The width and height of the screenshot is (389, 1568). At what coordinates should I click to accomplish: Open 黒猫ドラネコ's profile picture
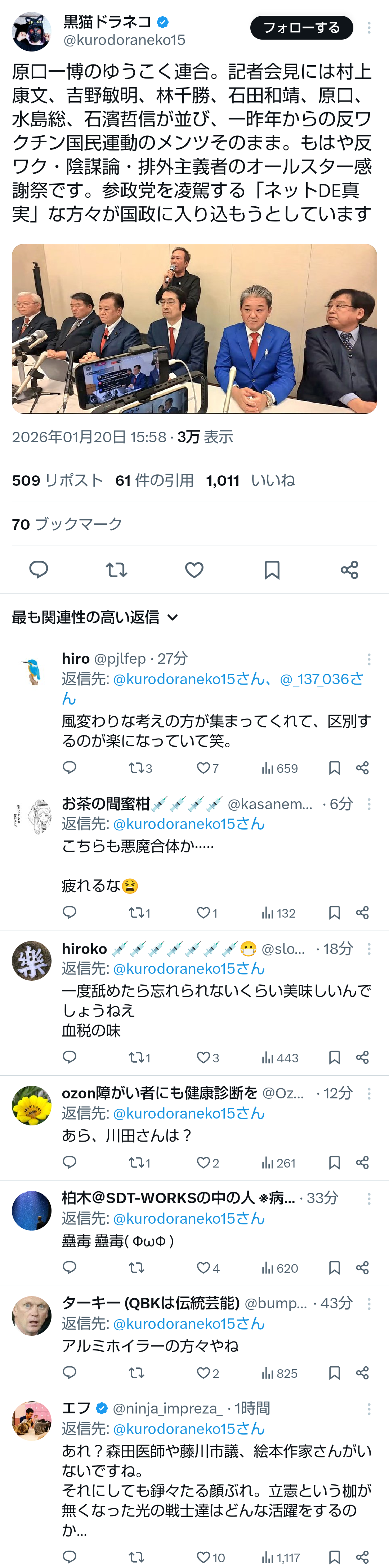(x=32, y=31)
